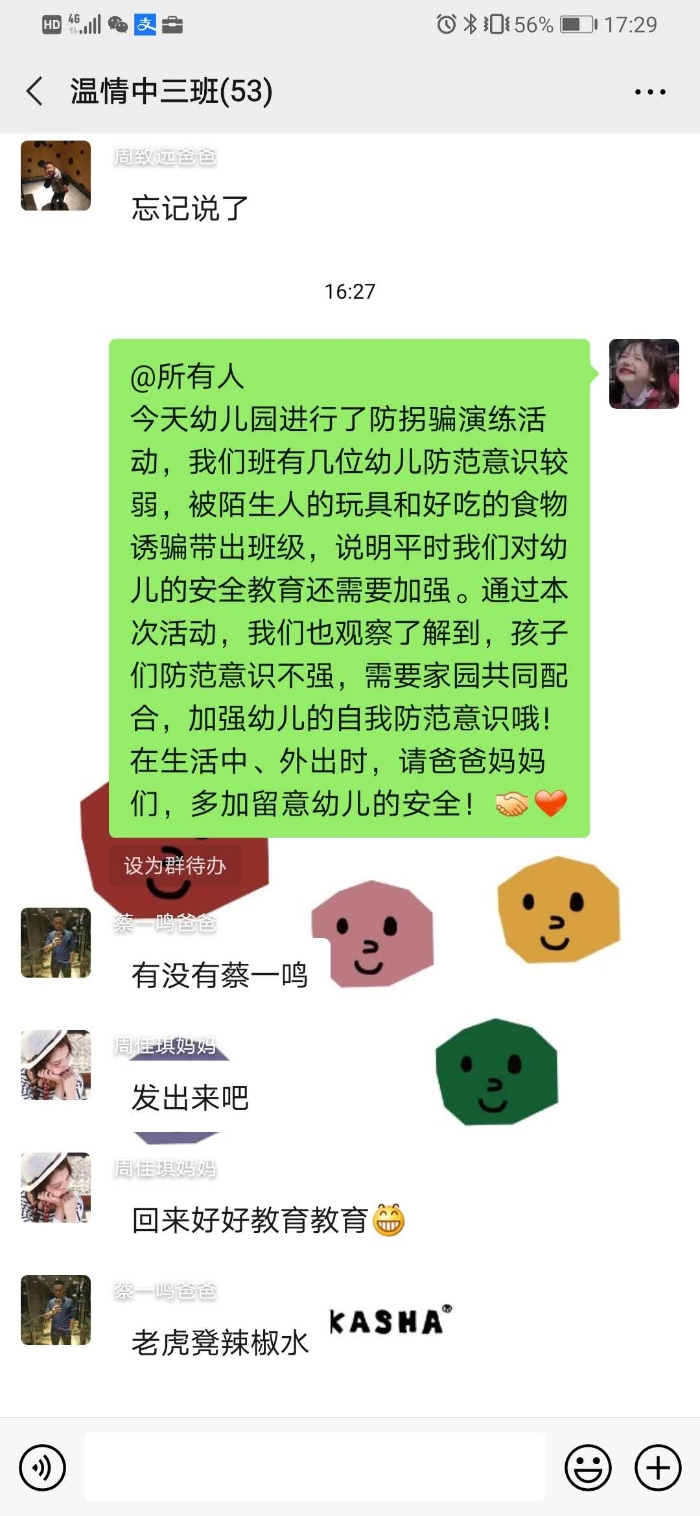This screenshot has width=700, height=1516.
Task: Open the group chat overflow menu
Action: pos(650,92)
